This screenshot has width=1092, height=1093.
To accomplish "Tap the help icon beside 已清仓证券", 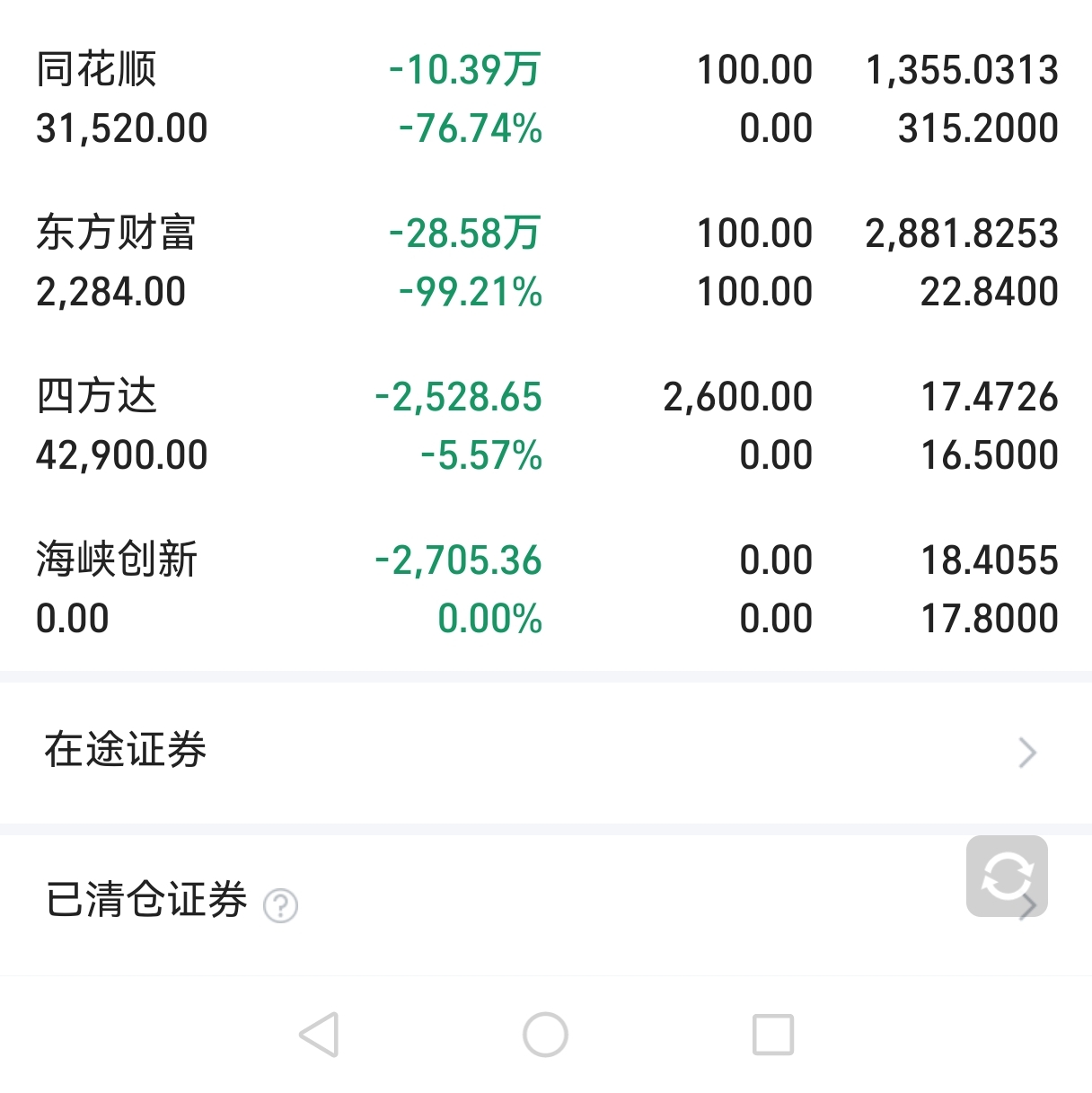I will 280,905.
